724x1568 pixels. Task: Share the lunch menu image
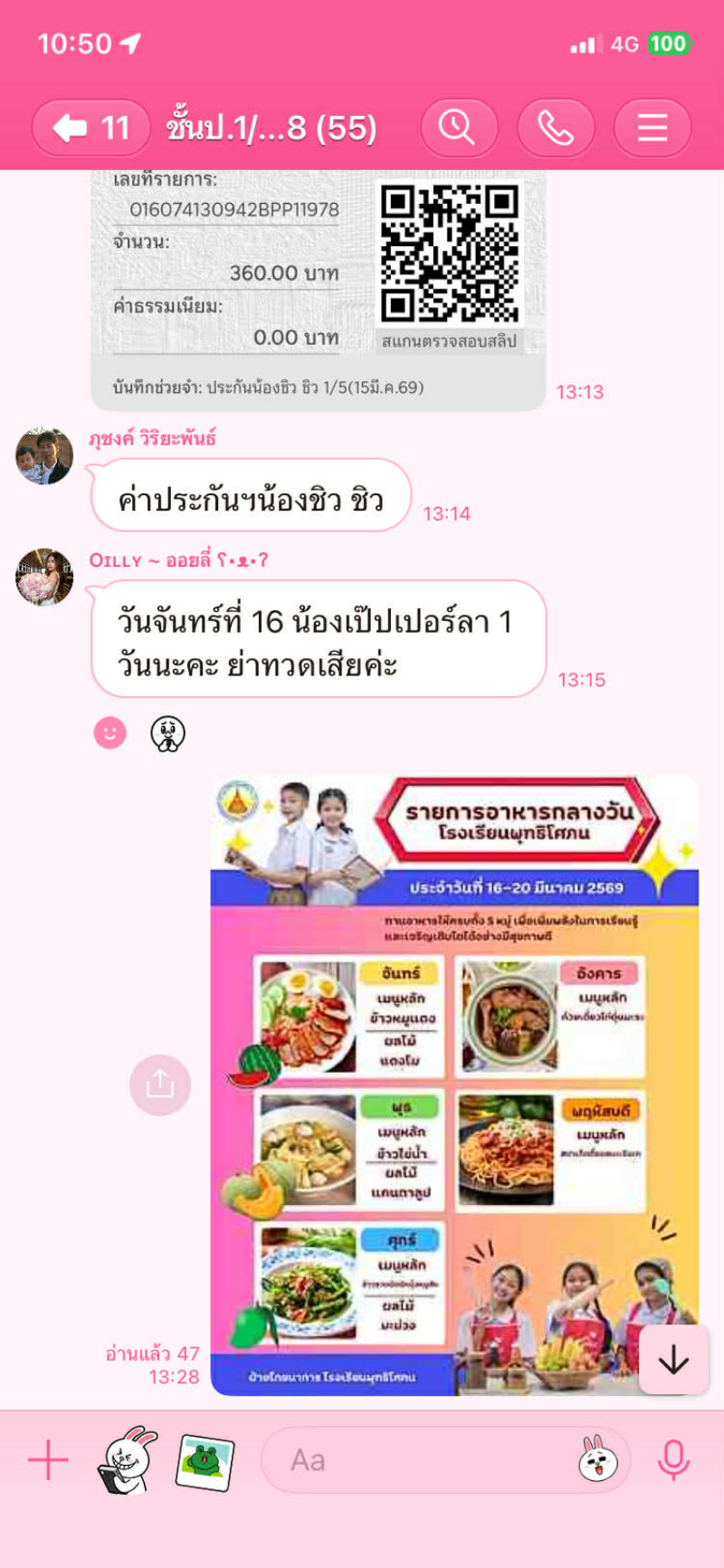click(x=160, y=1084)
